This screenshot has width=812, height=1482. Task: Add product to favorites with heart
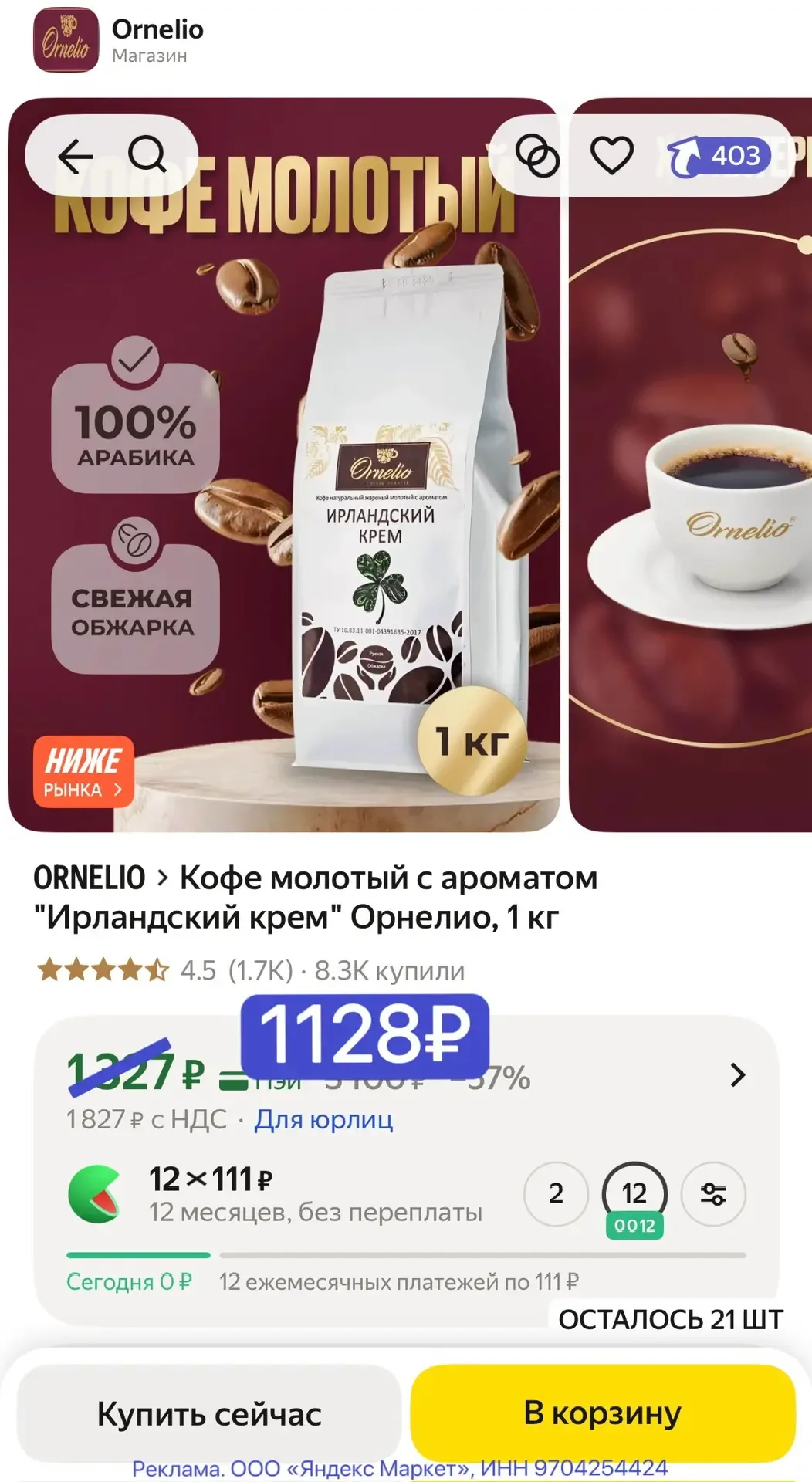(x=611, y=155)
